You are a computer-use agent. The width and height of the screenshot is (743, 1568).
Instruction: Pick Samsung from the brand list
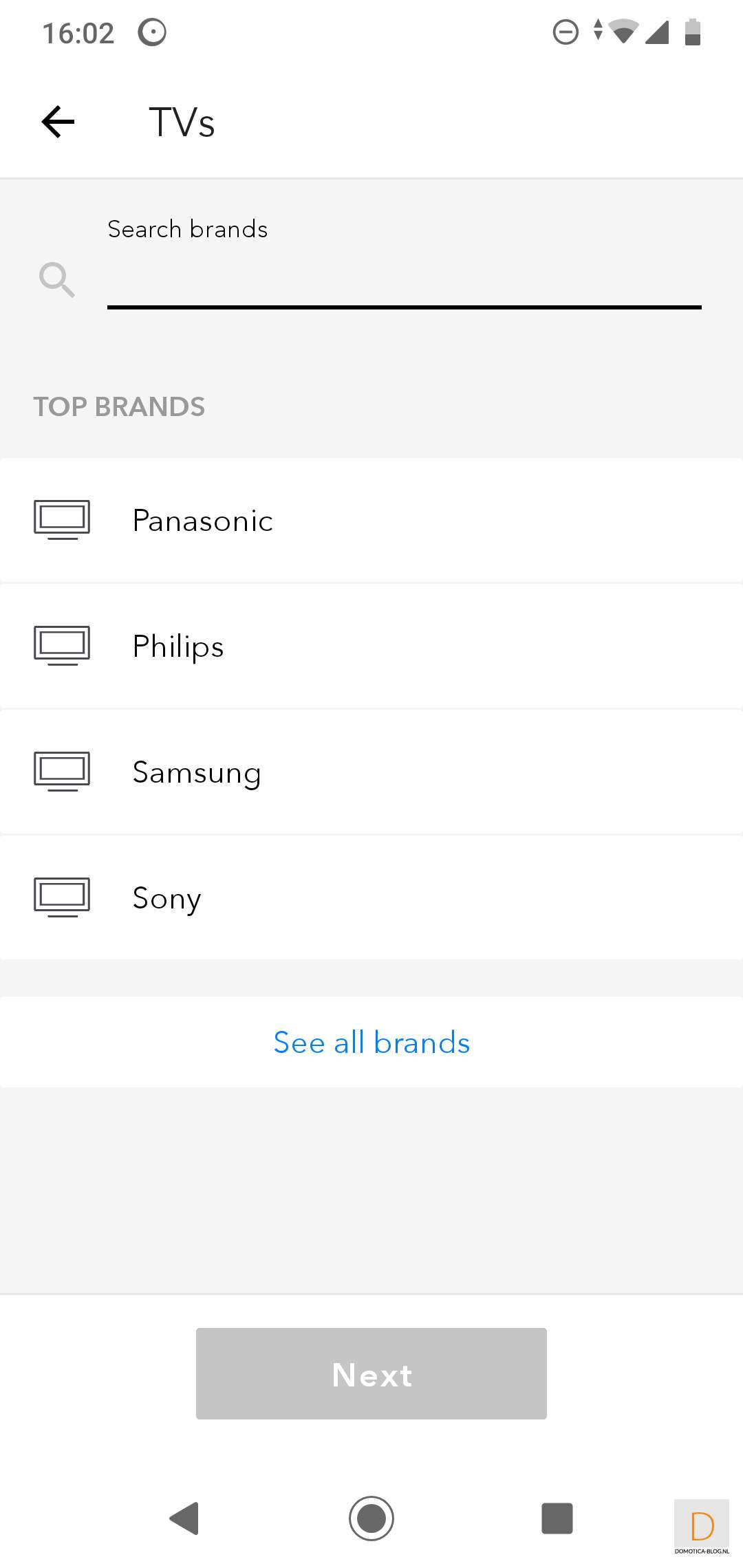point(371,772)
